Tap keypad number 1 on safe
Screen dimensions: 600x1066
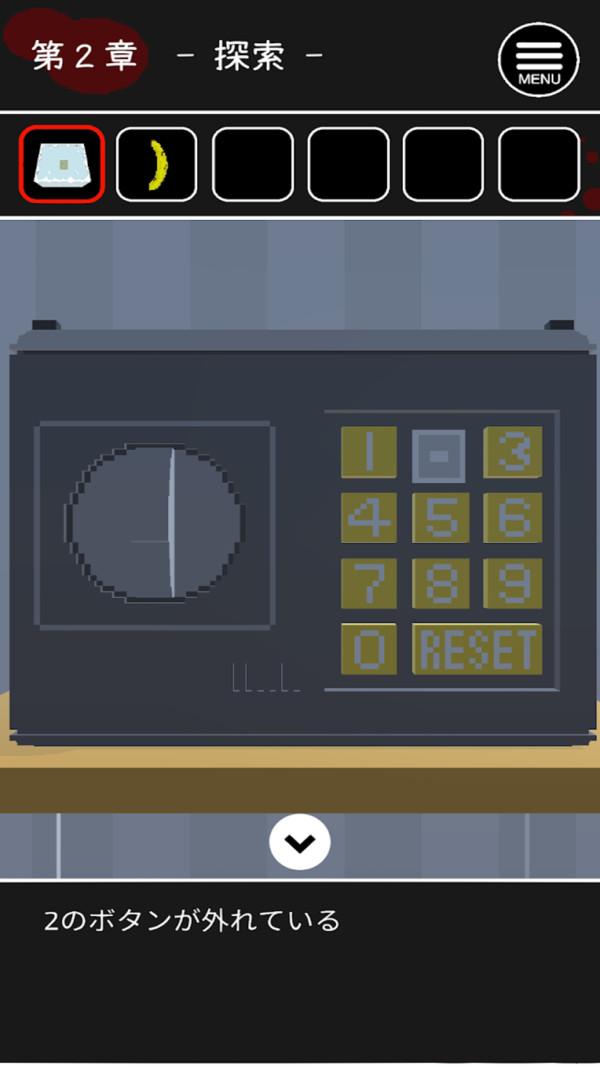(368, 453)
